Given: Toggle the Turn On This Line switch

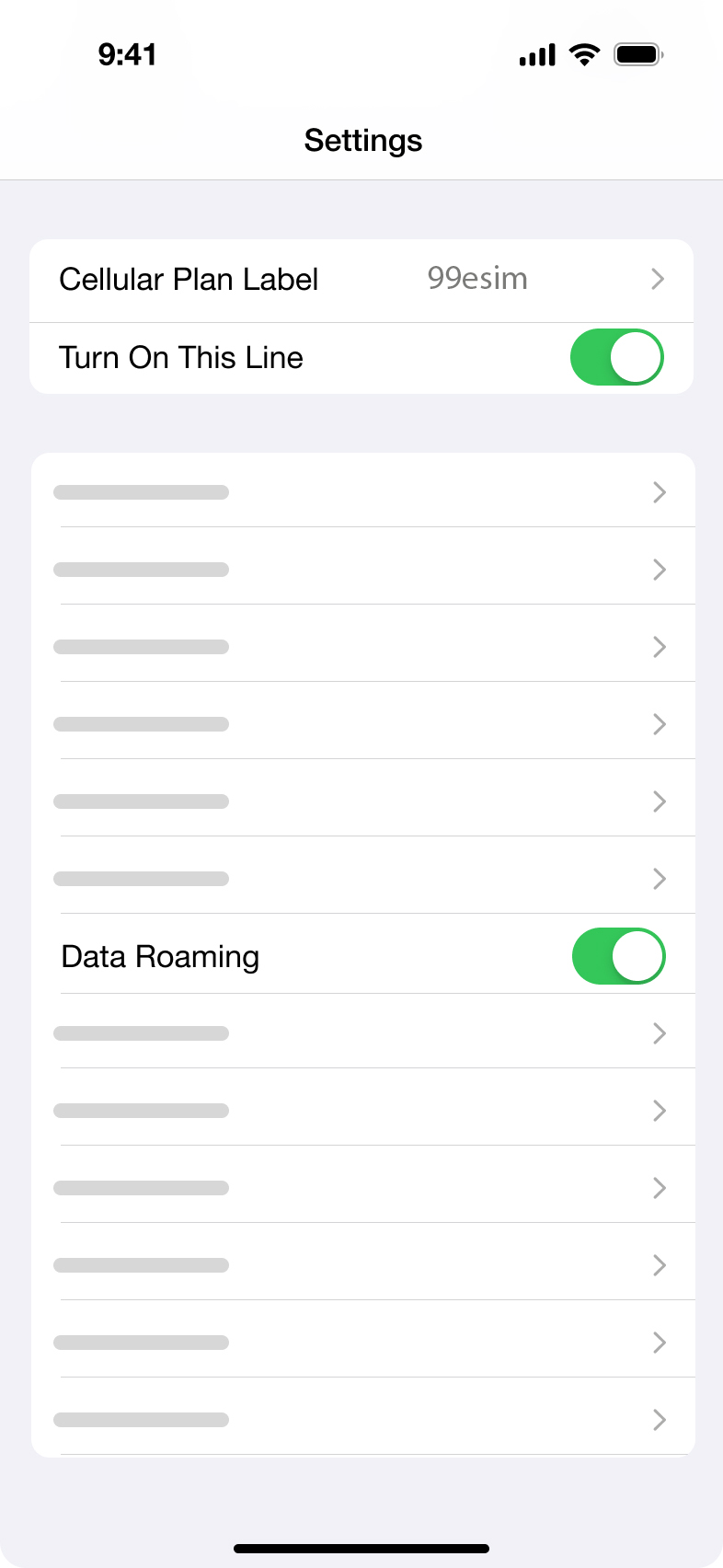Looking at the screenshot, I should [x=616, y=358].
